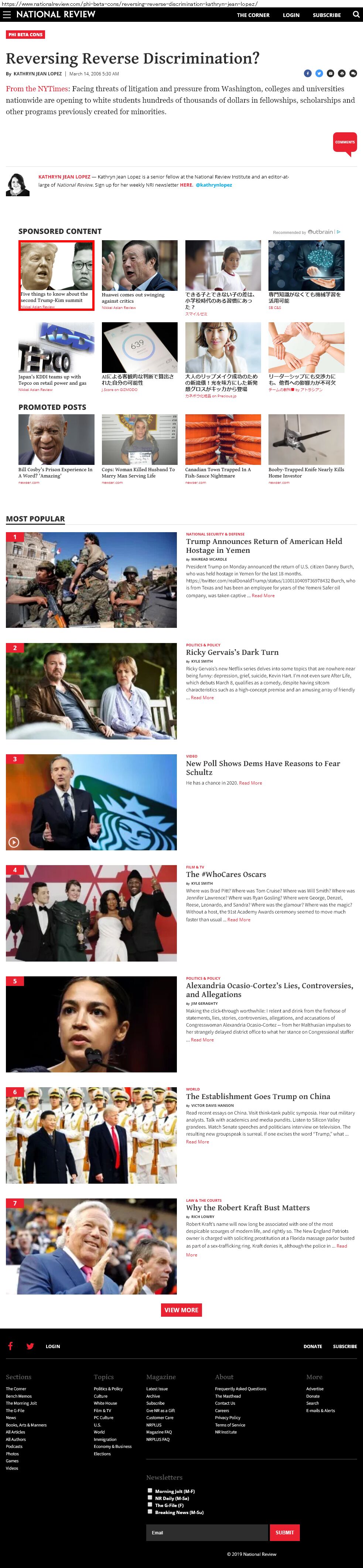The image size is (363, 1568).
Task: Open the red Comments button
Action: point(345,142)
